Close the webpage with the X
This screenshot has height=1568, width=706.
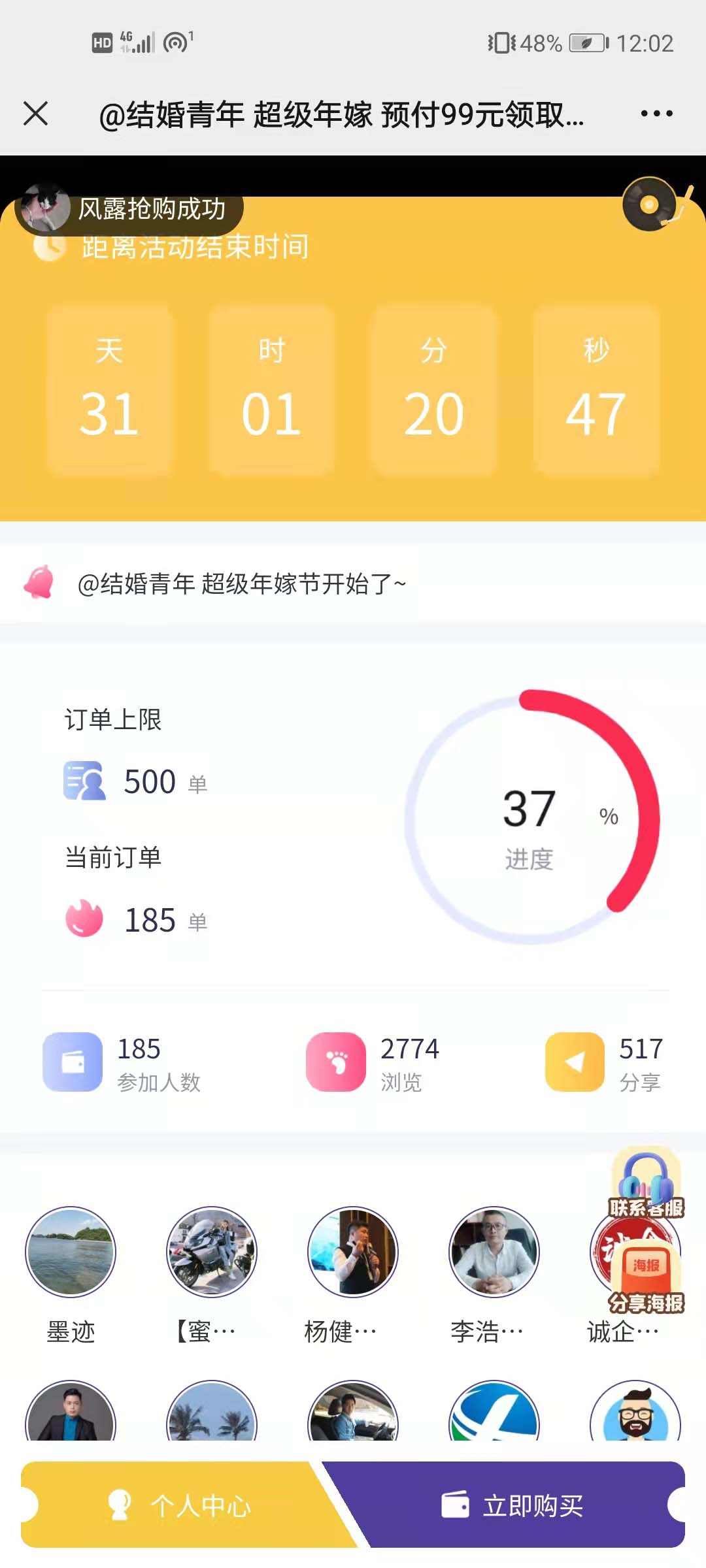[x=36, y=114]
